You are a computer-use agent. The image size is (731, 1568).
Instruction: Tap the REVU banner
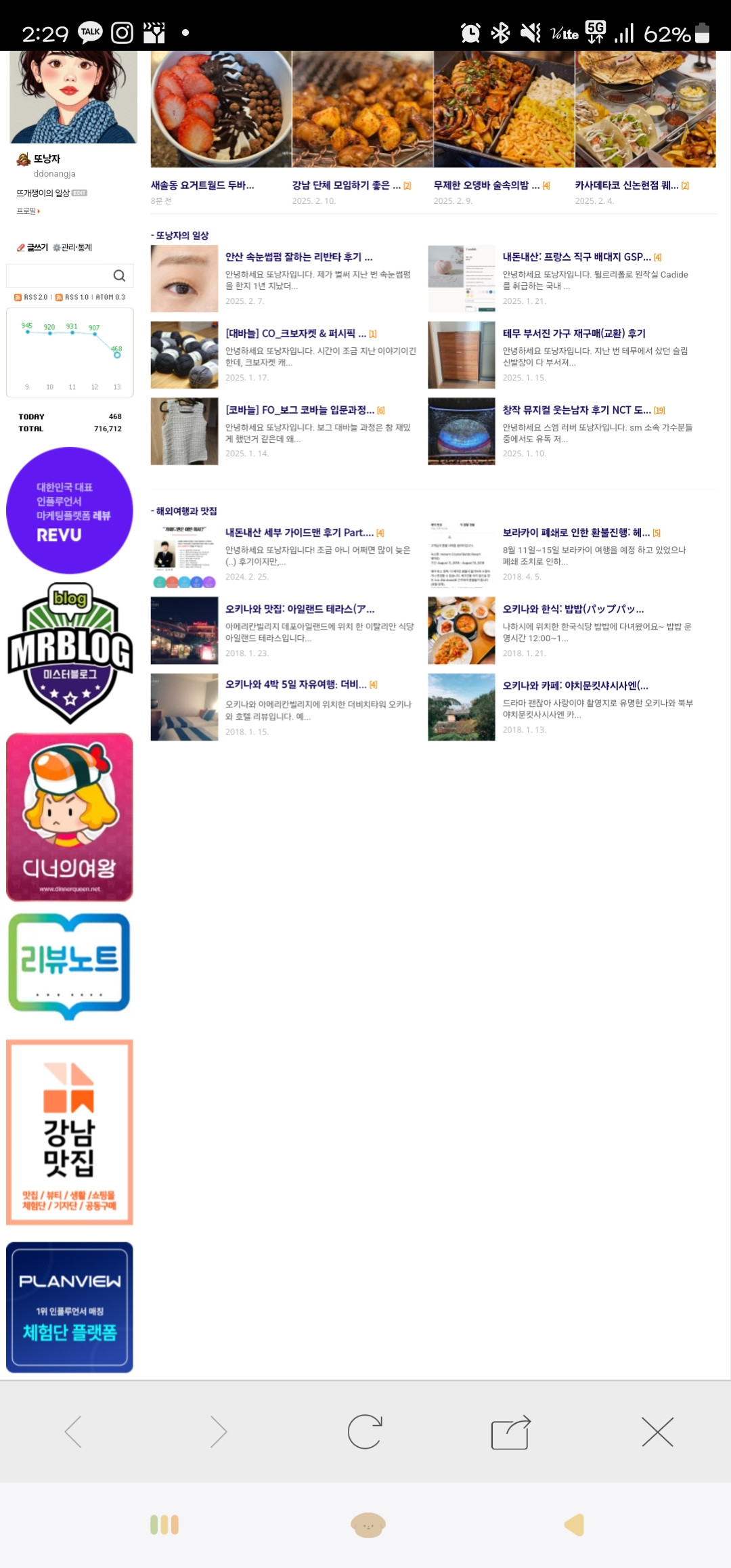coord(69,510)
